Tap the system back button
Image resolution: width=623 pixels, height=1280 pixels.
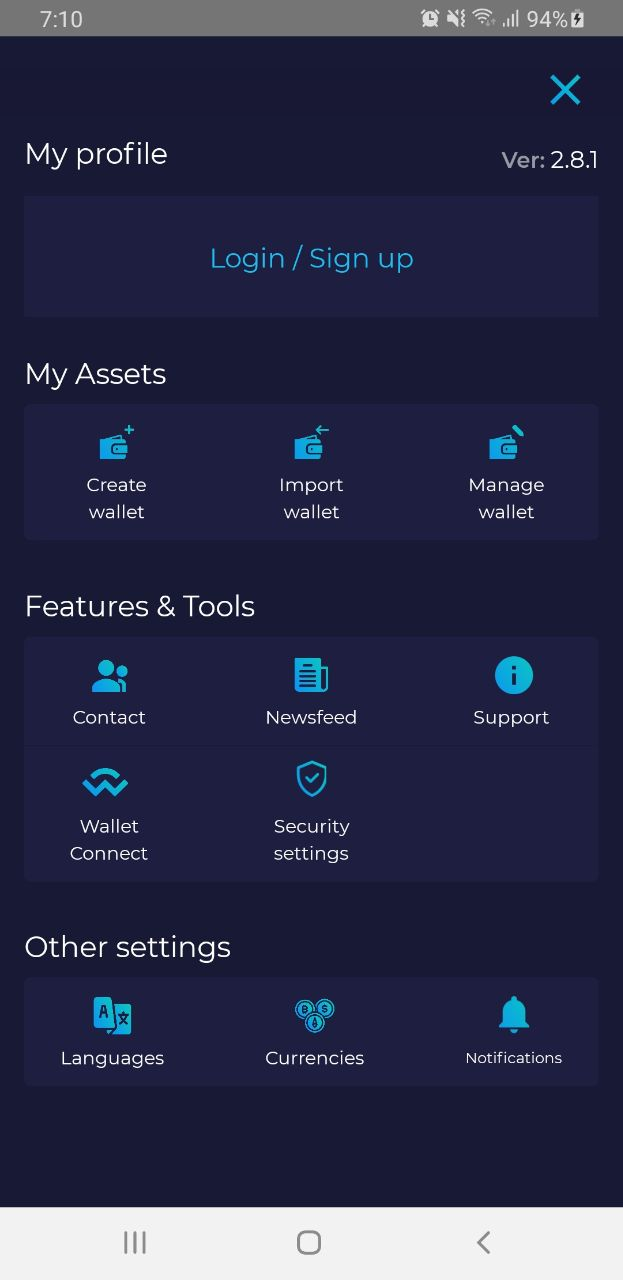[x=484, y=1242]
